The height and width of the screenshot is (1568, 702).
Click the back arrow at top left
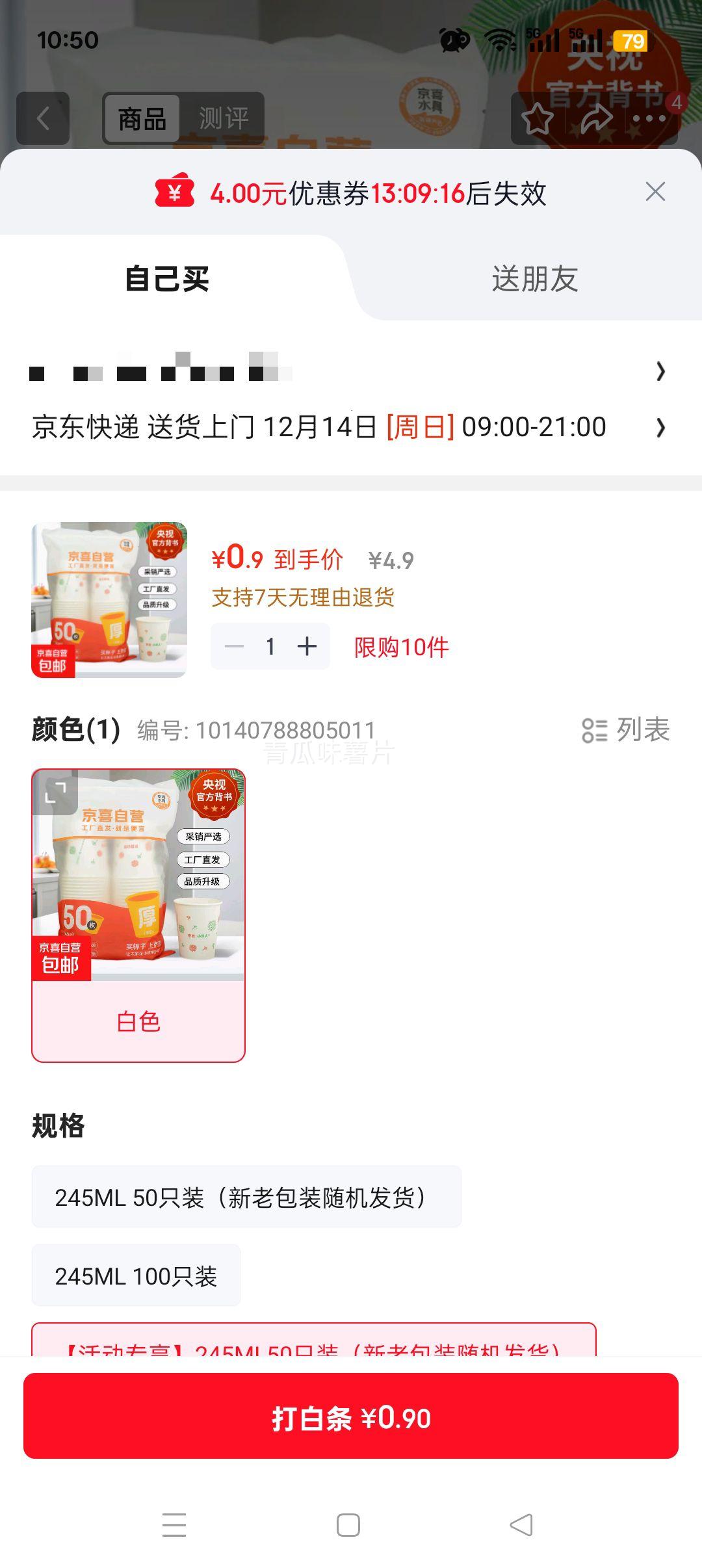pos(44,118)
